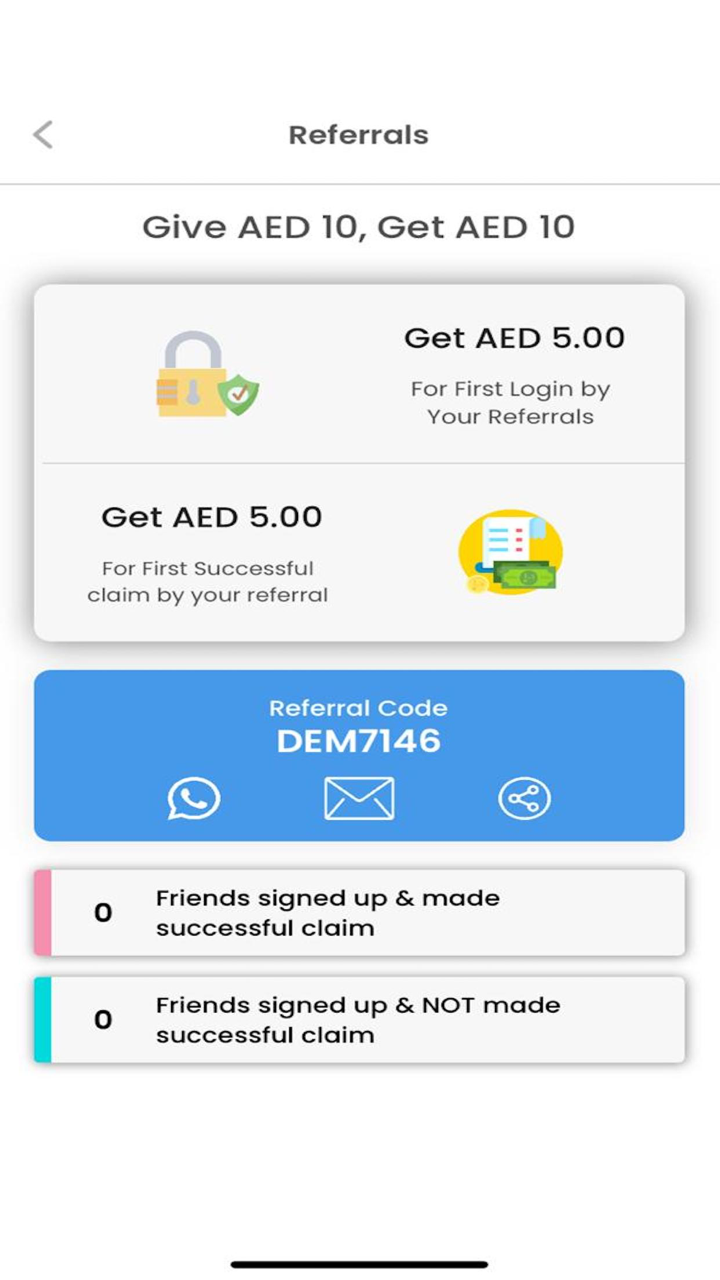This screenshot has width=720, height=1280.
Task: Tap the referral code DEM7146
Action: click(359, 742)
